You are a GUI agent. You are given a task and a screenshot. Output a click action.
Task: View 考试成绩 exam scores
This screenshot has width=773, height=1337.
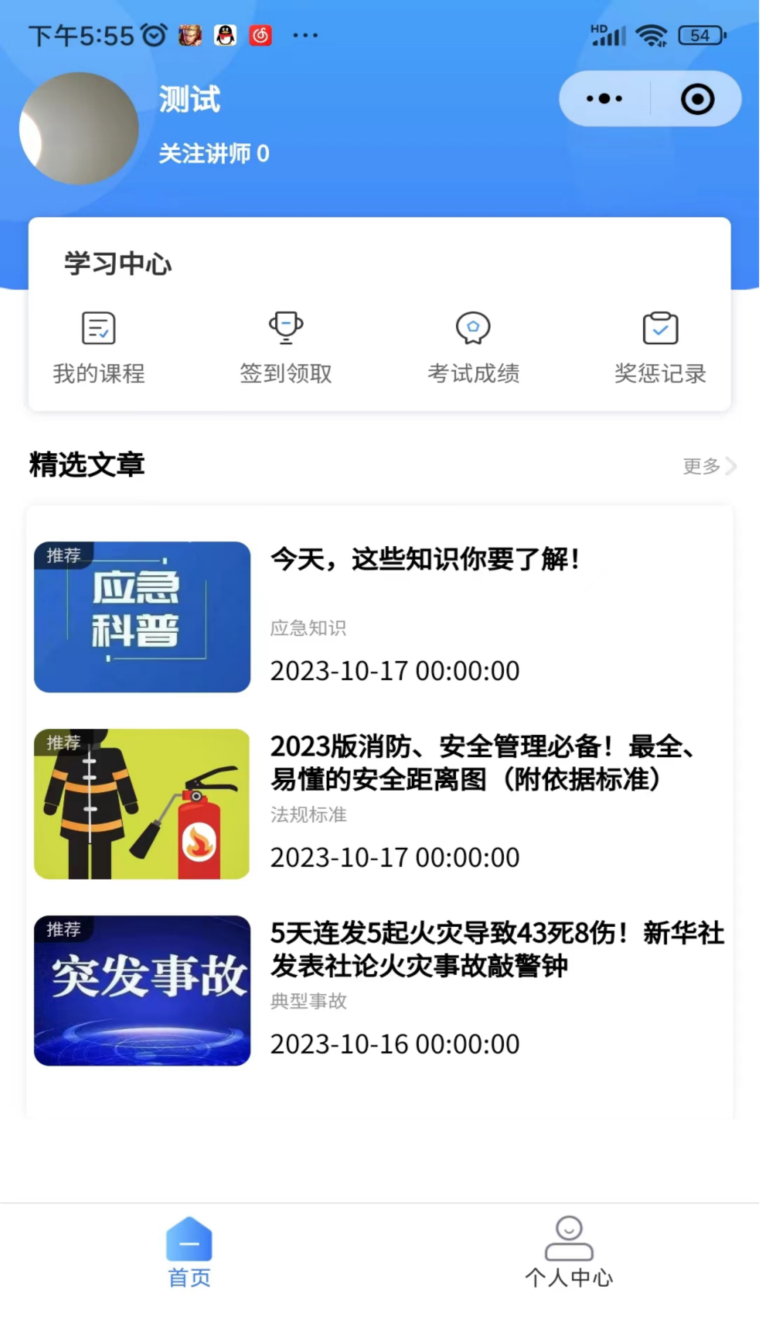[473, 348]
